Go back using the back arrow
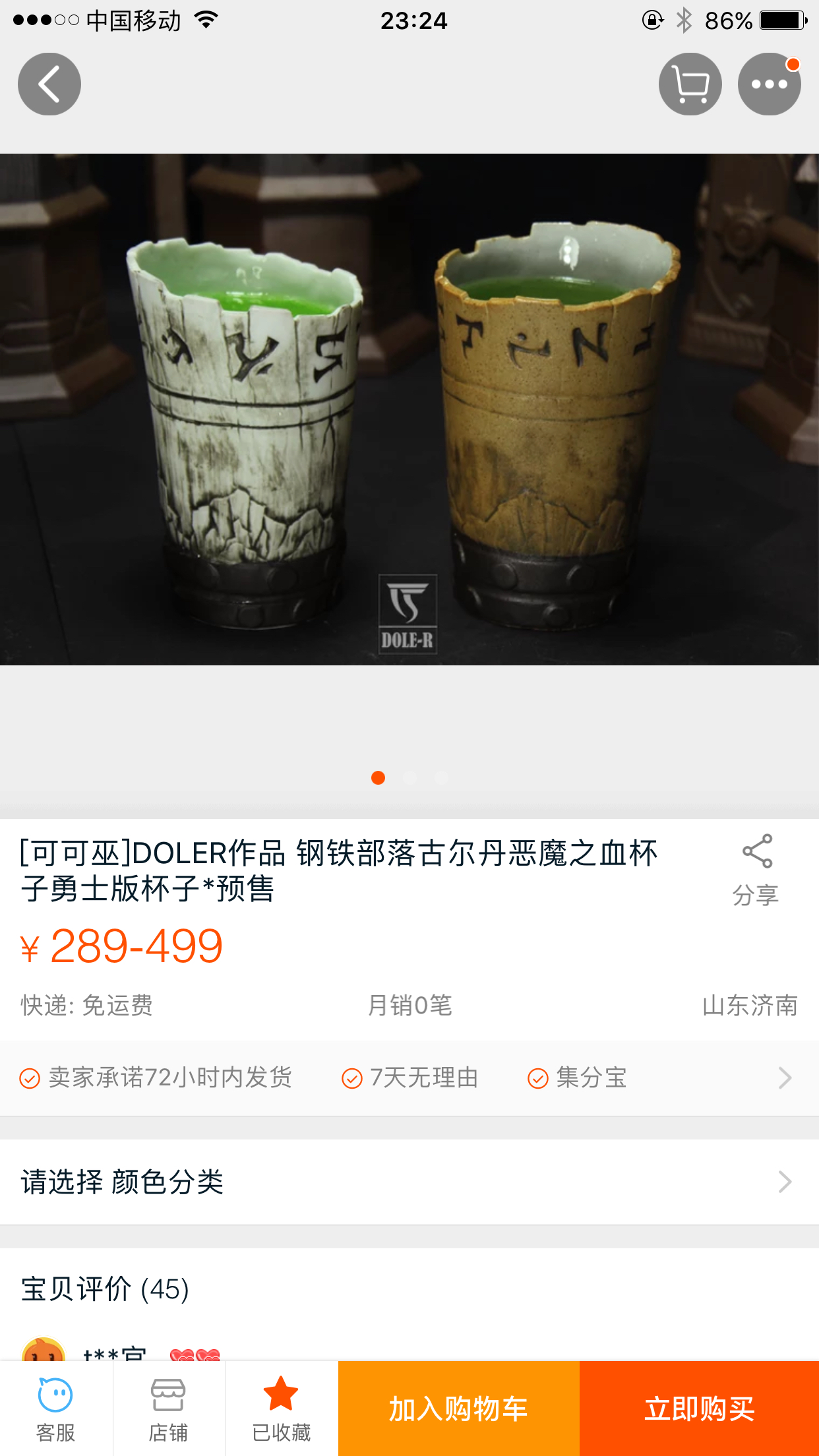Viewport: 819px width, 1456px height. point(49,84)
